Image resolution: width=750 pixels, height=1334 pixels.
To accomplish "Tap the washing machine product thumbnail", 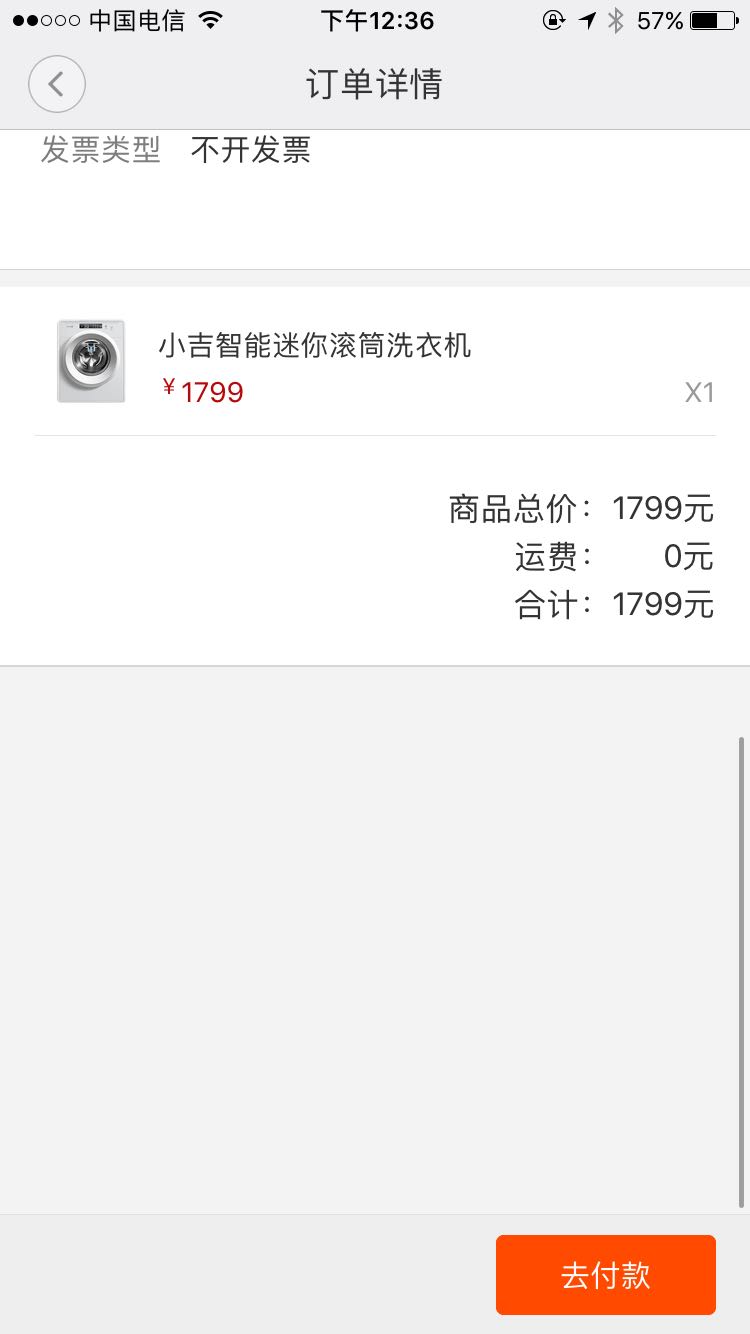I will pyautogui.click(x=90, y=362).
